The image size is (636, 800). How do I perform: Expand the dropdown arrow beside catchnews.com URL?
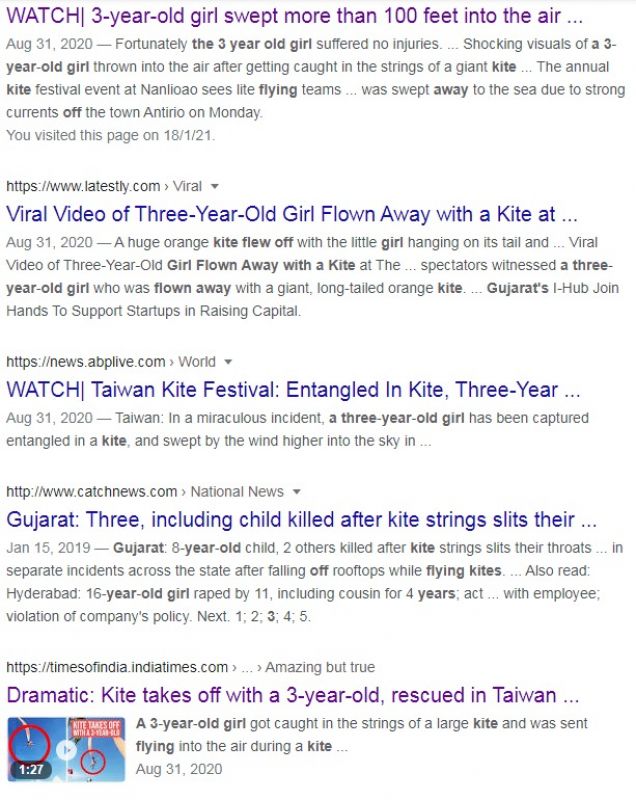(297, 492)
